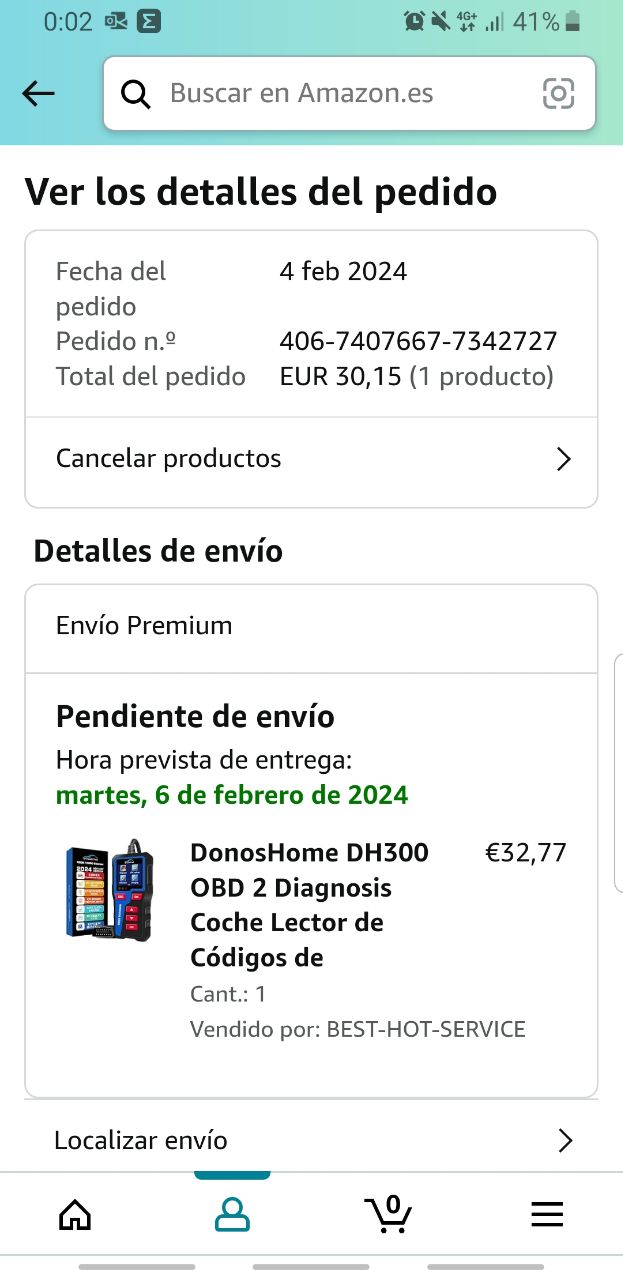The image size is (623, 1280).
Task: Go to the Home tab
Action: 75,1214
